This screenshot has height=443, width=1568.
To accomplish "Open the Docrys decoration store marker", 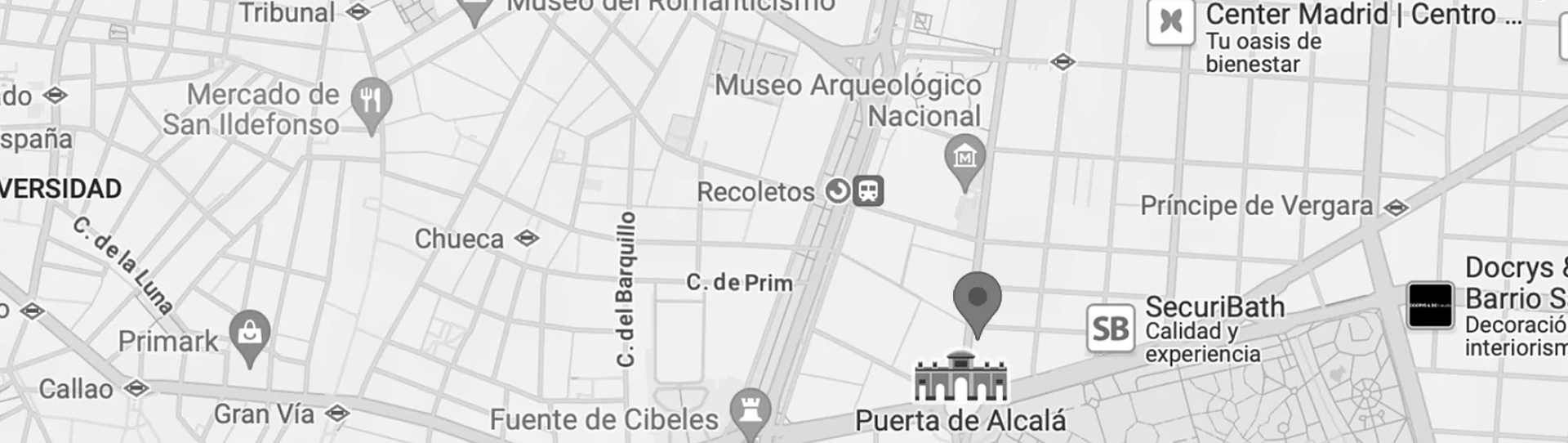I will pyautogui.click(x=1430, y=305).
